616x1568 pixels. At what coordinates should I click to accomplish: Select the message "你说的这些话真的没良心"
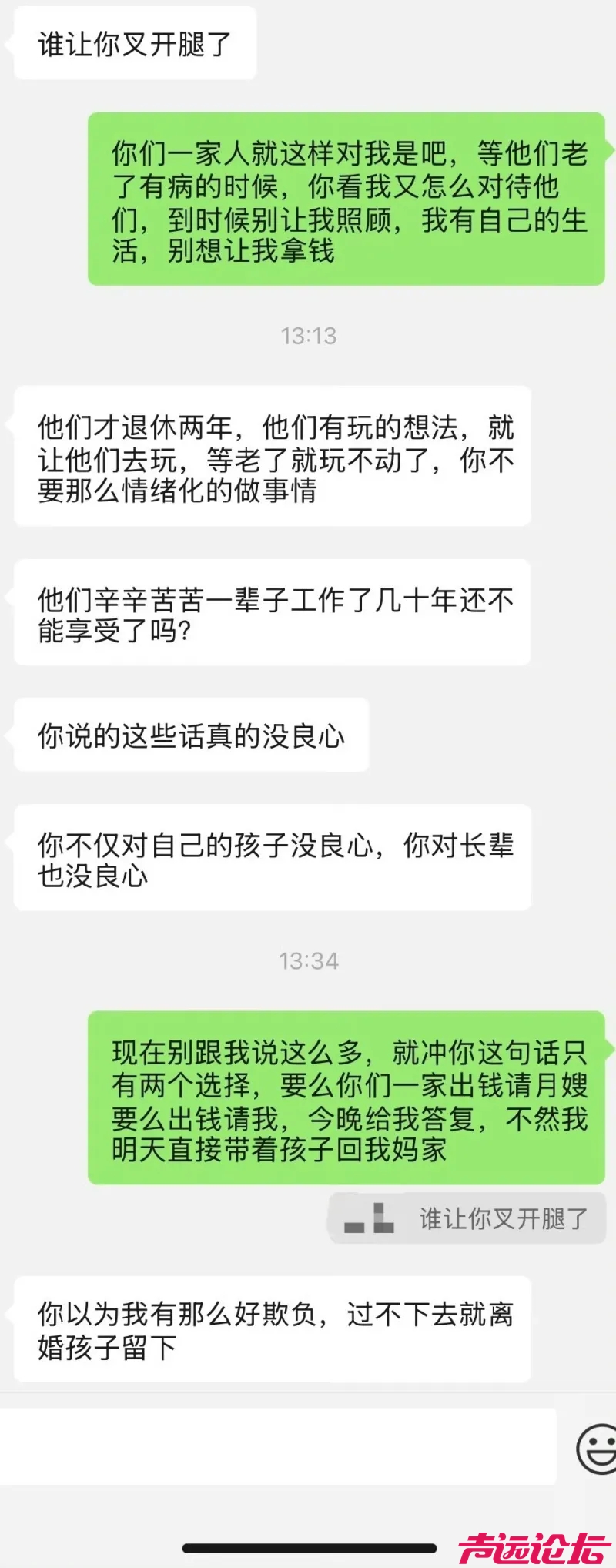(x=191, y=735)
